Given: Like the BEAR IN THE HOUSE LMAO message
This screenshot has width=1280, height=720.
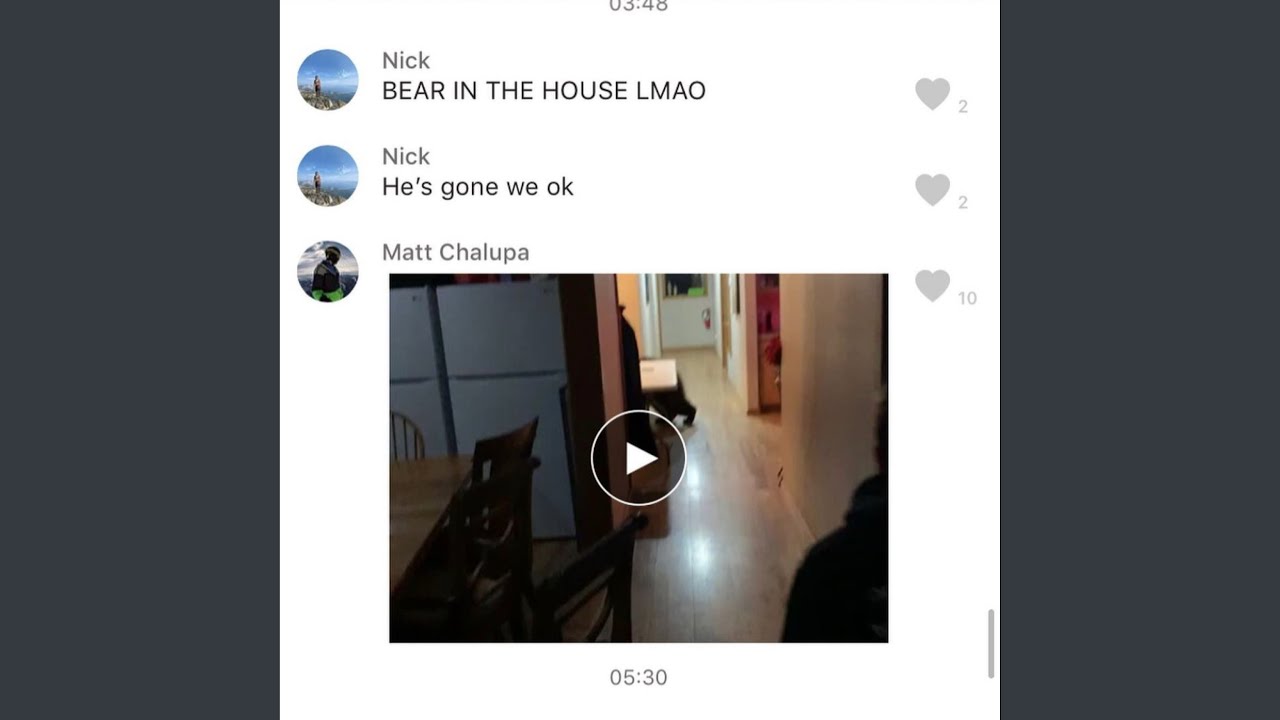Looking at the screenshot, I should (932, 94).
